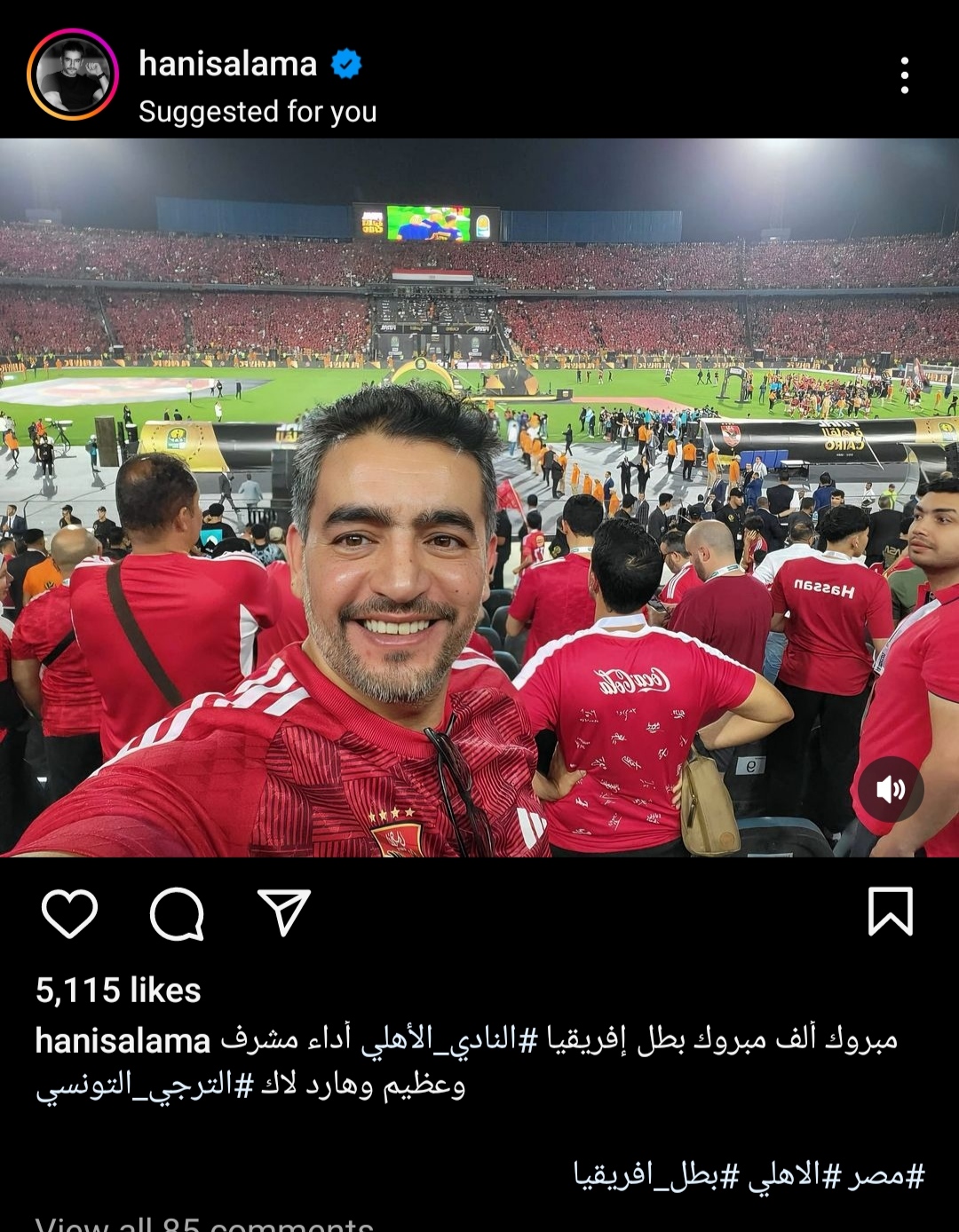
Task: Open hanisalama's profile picture story
Action: click(73, 75)
